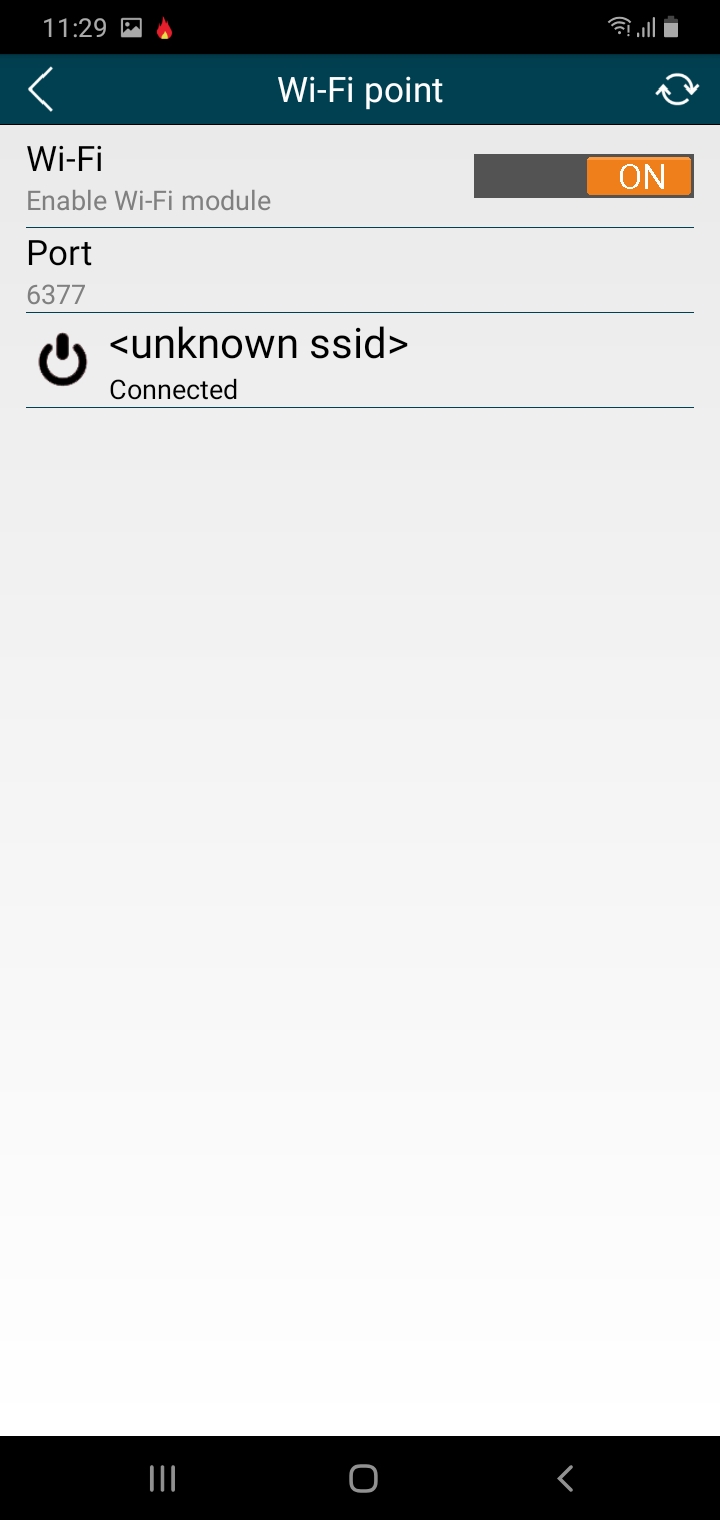Select the <unknown ssid> connected network
The image size is (720, 1520).
[x=359, y=361]
